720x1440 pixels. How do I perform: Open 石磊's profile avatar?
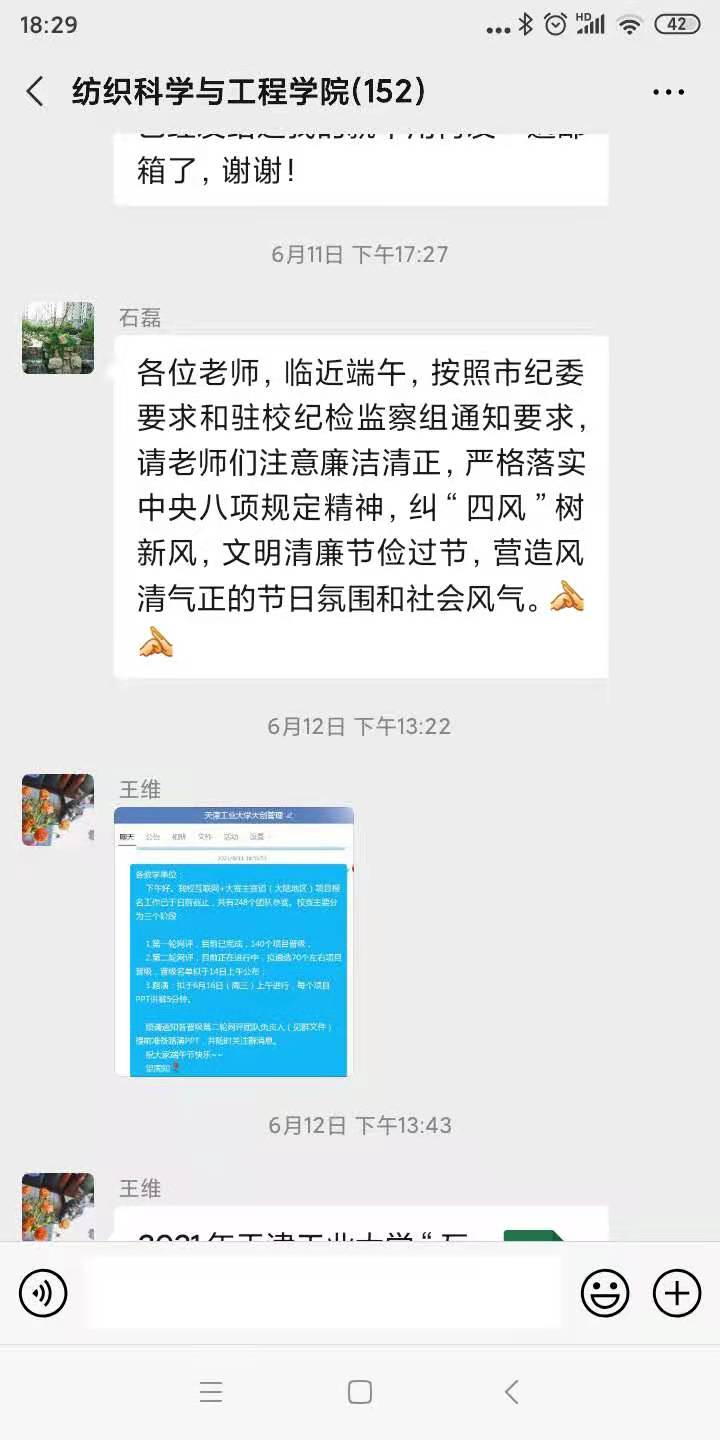pyautogui.click(x=58, y=338)
